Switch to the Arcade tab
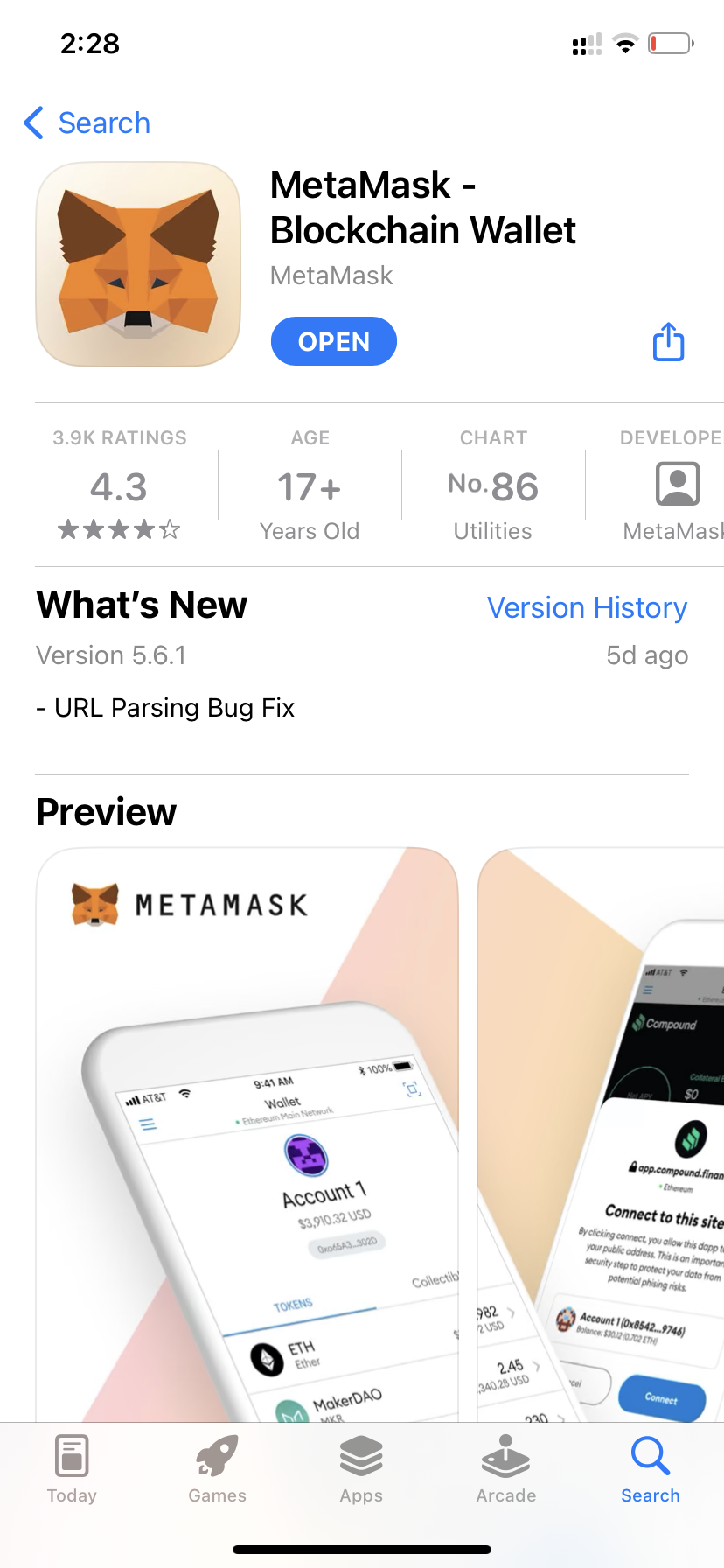This screenshot has height=1568, width=724. (x=505, y=1470)
